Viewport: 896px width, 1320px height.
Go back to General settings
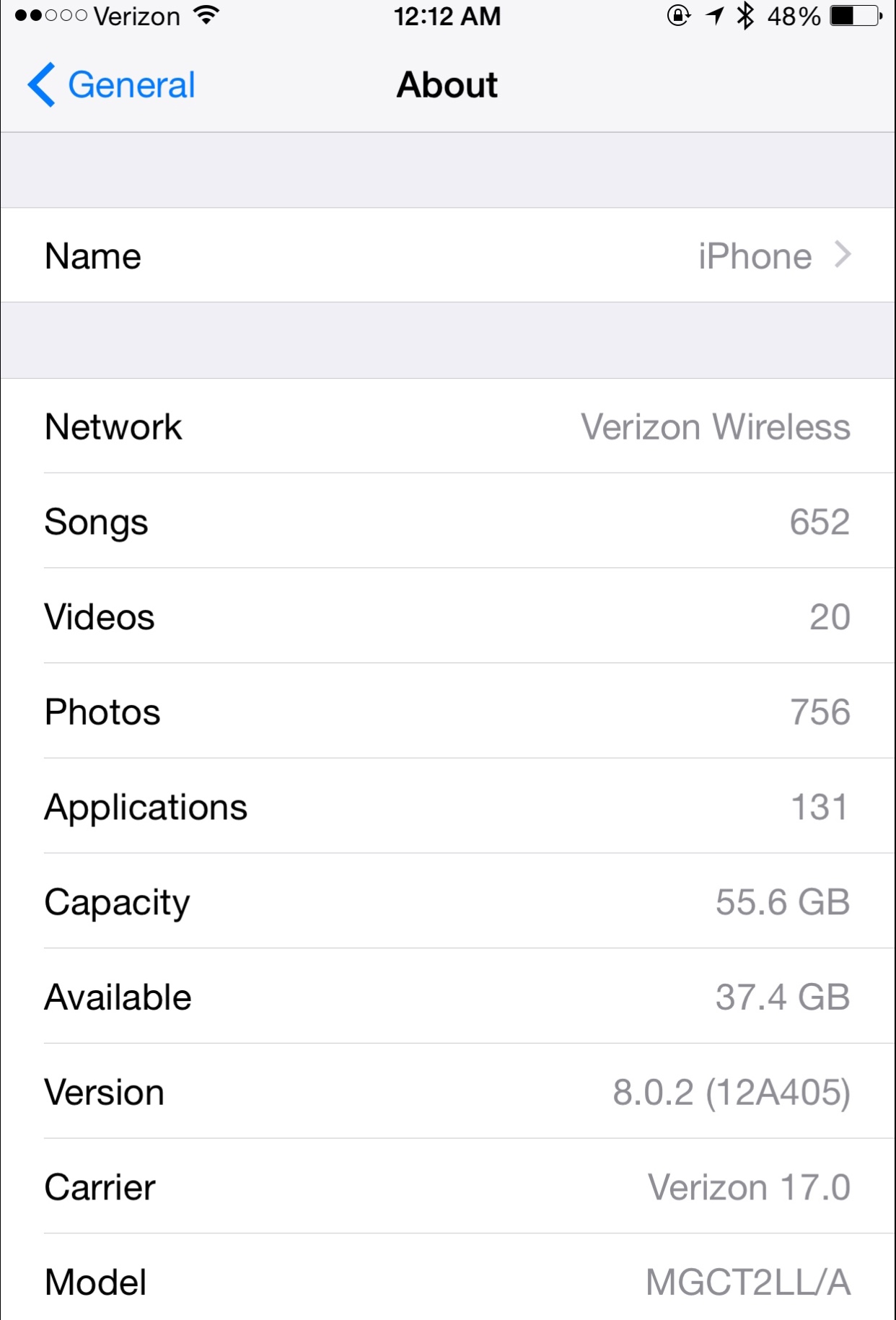(x=112, y=84)
